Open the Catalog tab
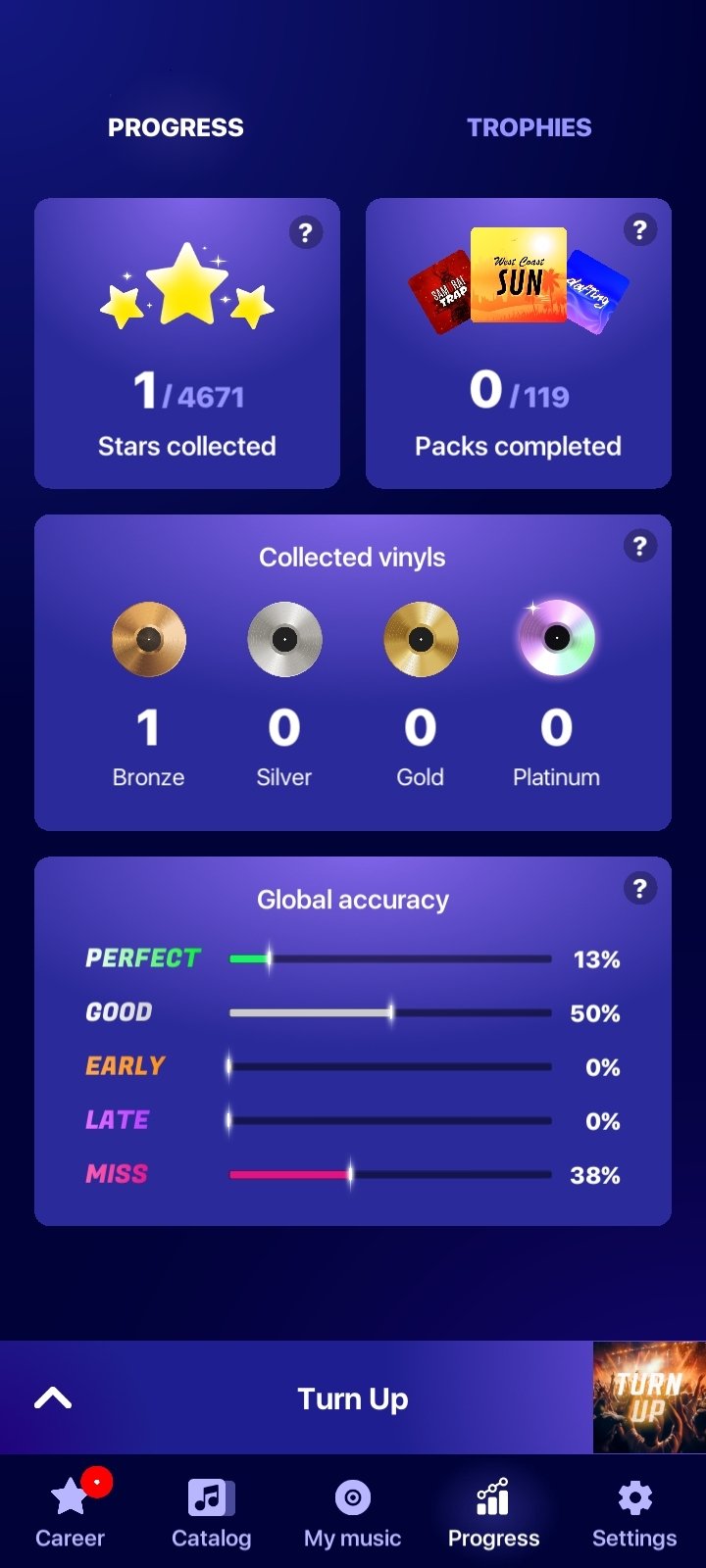This screenshot has height=1568, width=706. click(x=211, y=1510)
